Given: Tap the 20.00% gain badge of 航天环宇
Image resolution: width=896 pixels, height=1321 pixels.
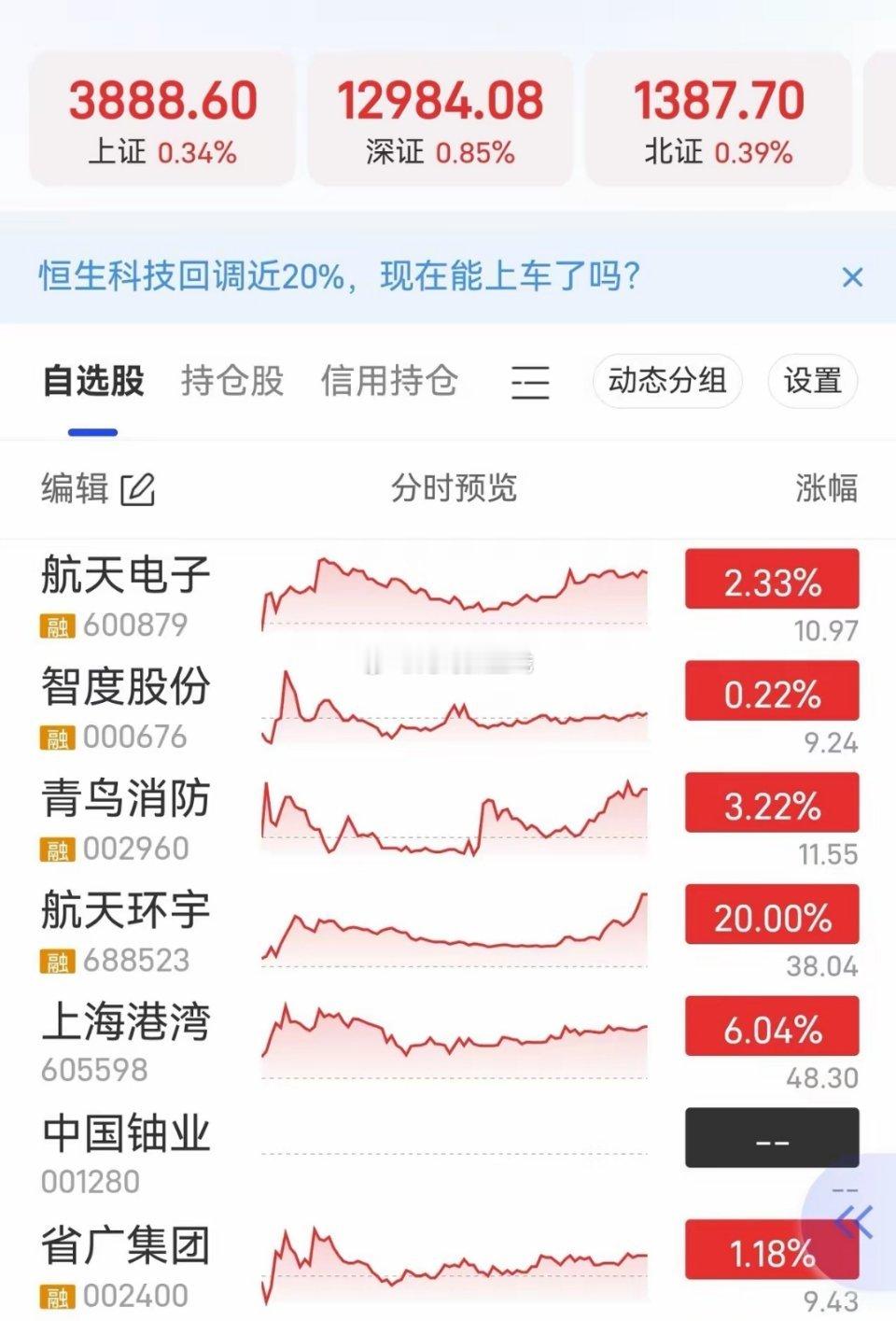Looking at the screenshot, I should [771, 916].
